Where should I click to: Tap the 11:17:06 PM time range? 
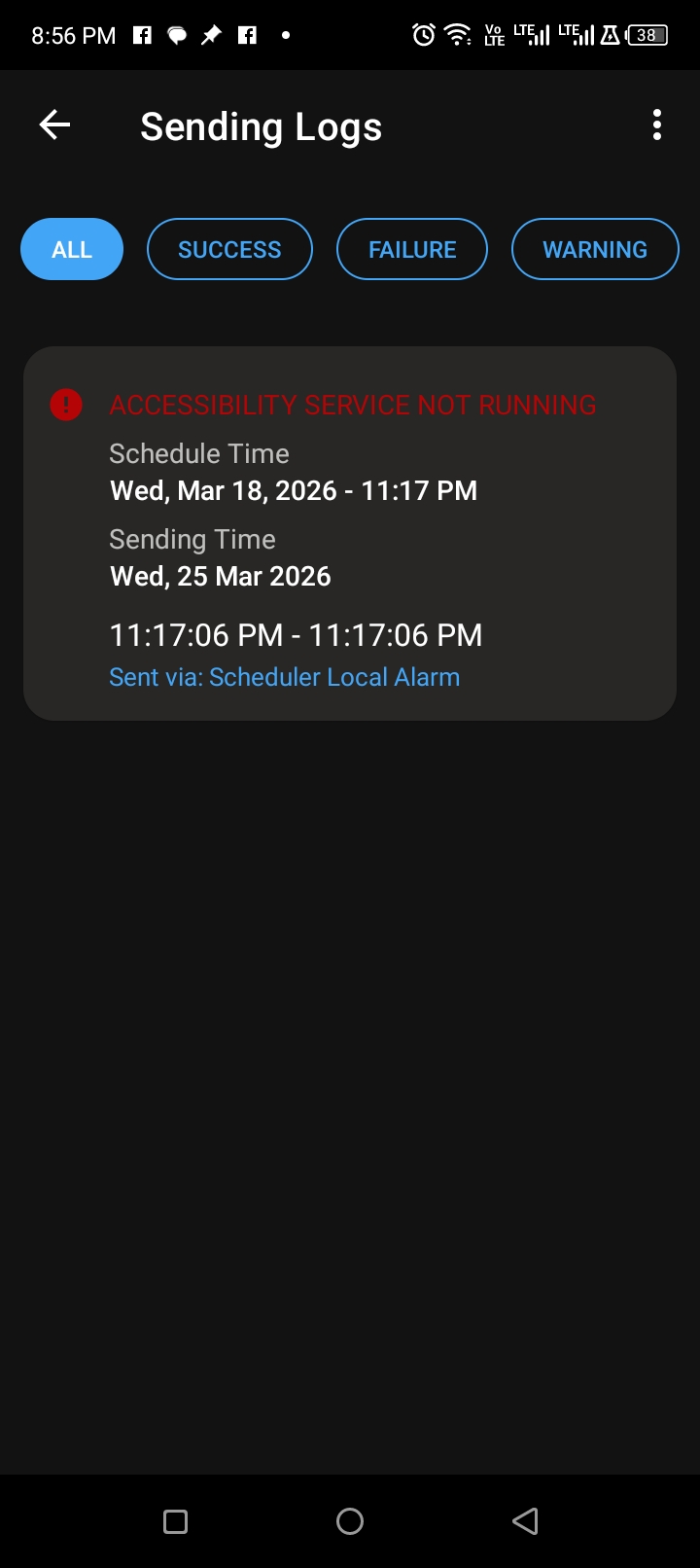[x=296, y=634]
